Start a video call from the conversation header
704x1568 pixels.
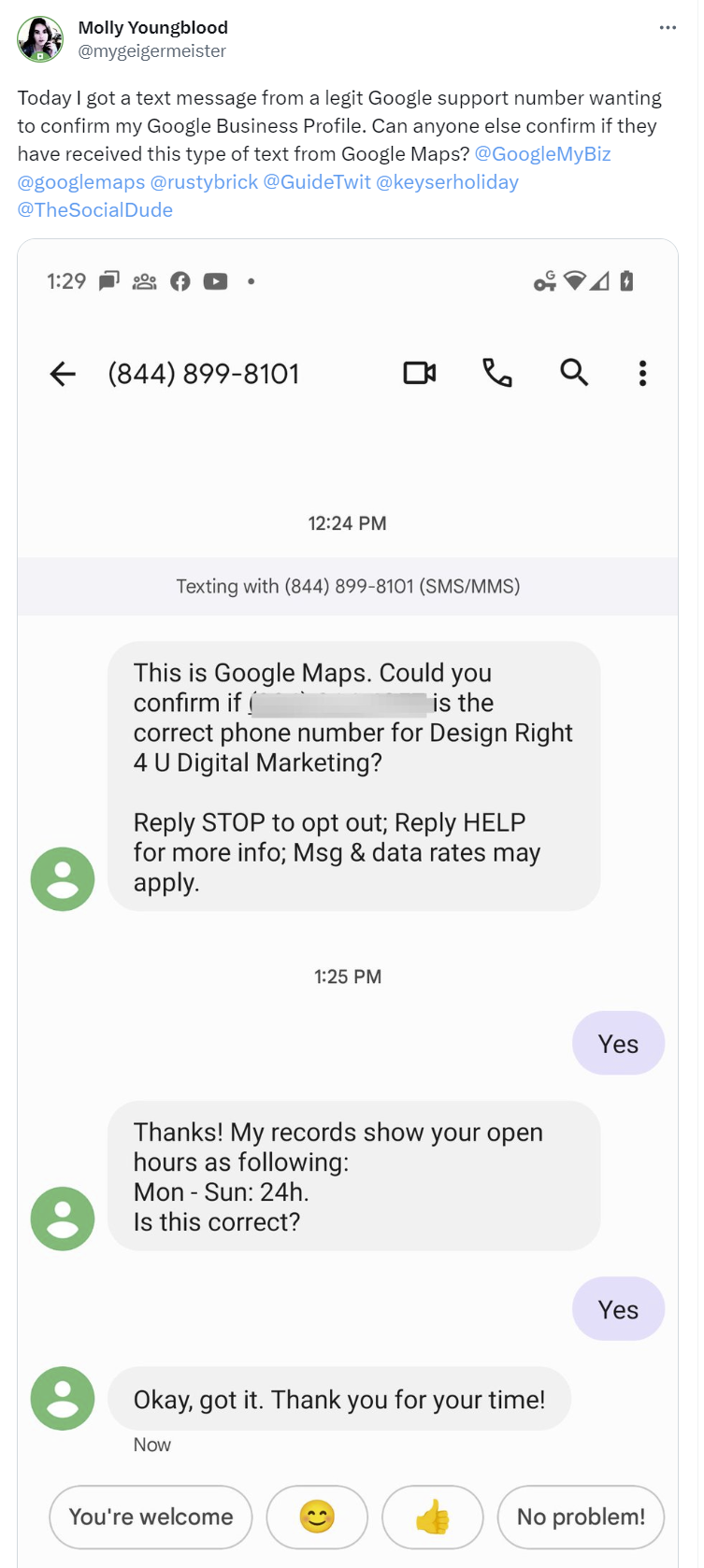[x=419, y=372]
